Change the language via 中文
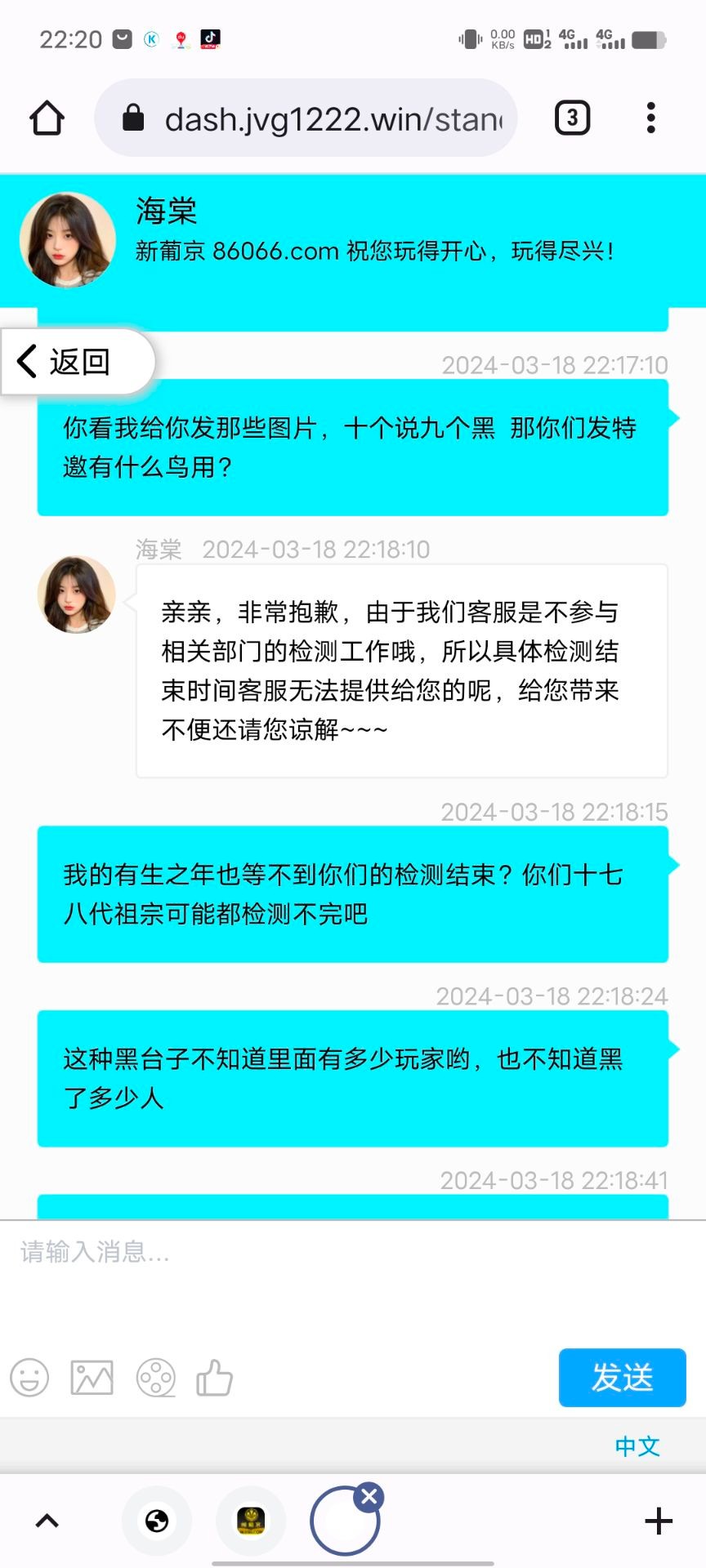 637,1446
